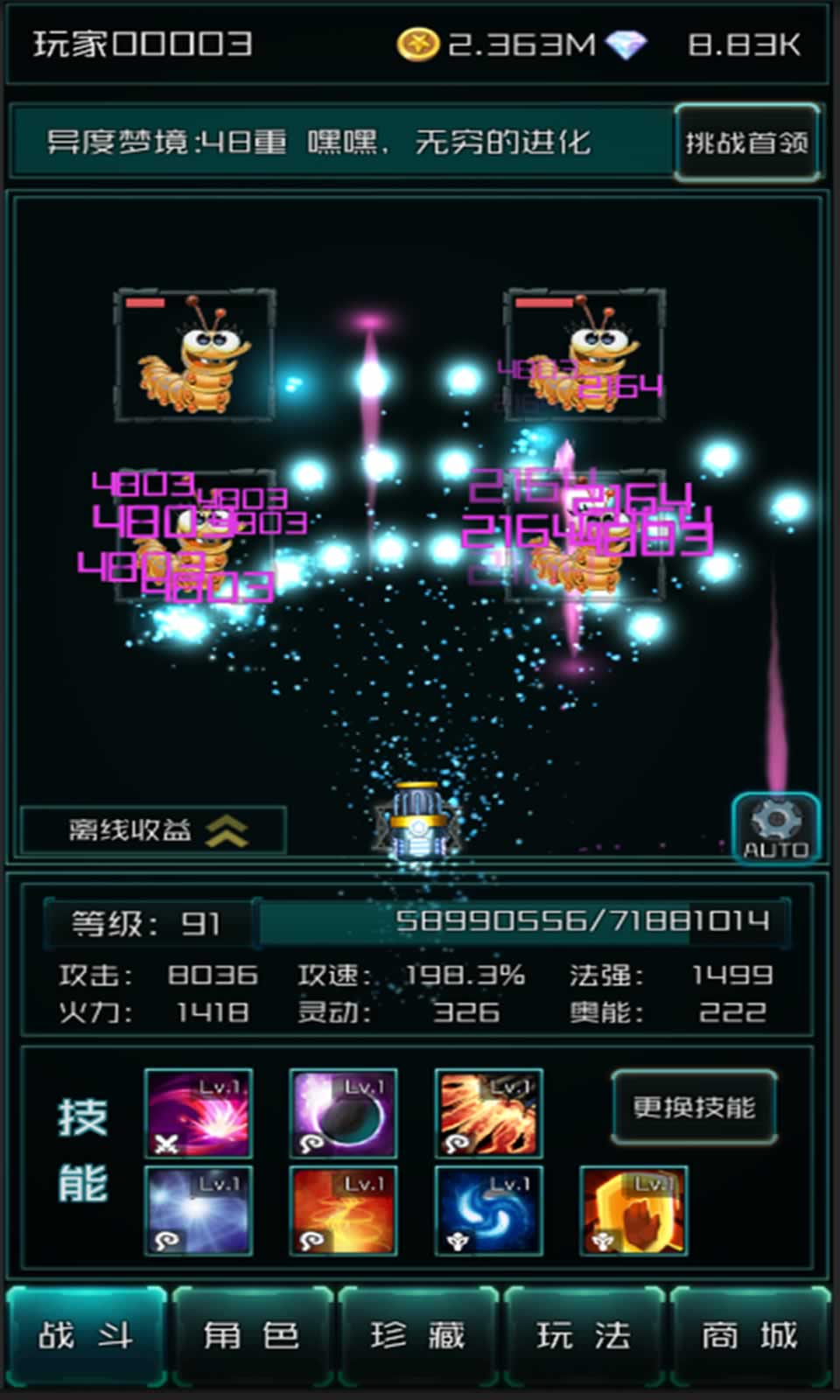840x1400 pixels.
Task: Open the 更换技能 change skills button
Action: [x=694, y=1108]
